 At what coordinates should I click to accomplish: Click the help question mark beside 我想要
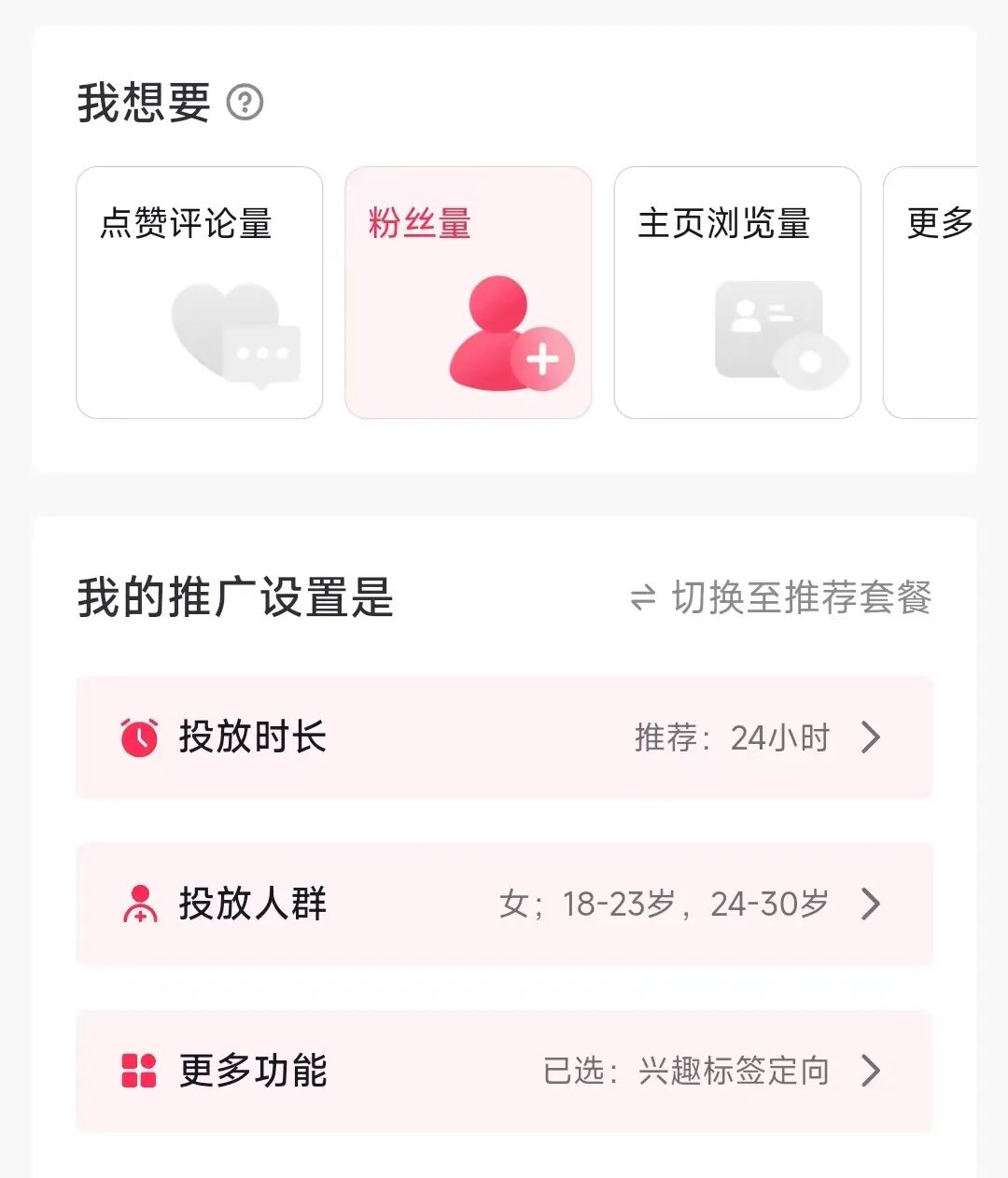pyautogui.click(x=245, y=105)
